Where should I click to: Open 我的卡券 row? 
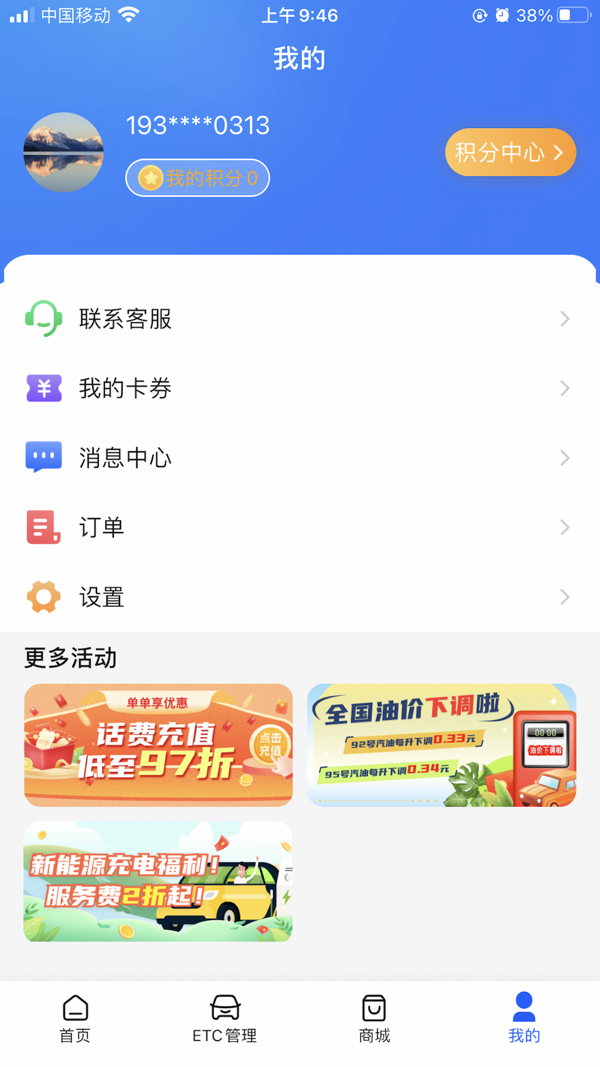pos(300,389)
